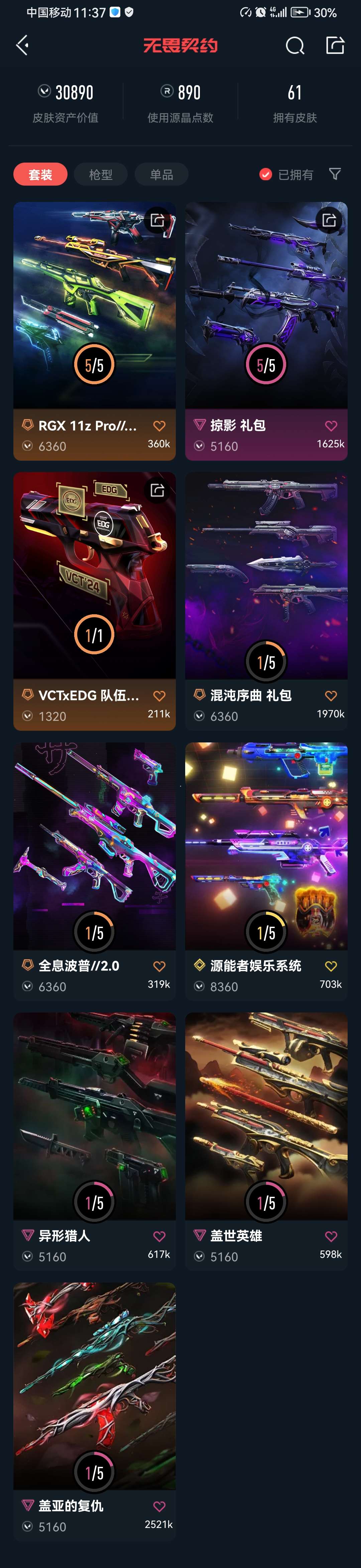This screenshot has height=1568, width=361.
Task: Favorite the 异形猎人 bundle
Action: pyautogui.click(x=159, y=1236)
